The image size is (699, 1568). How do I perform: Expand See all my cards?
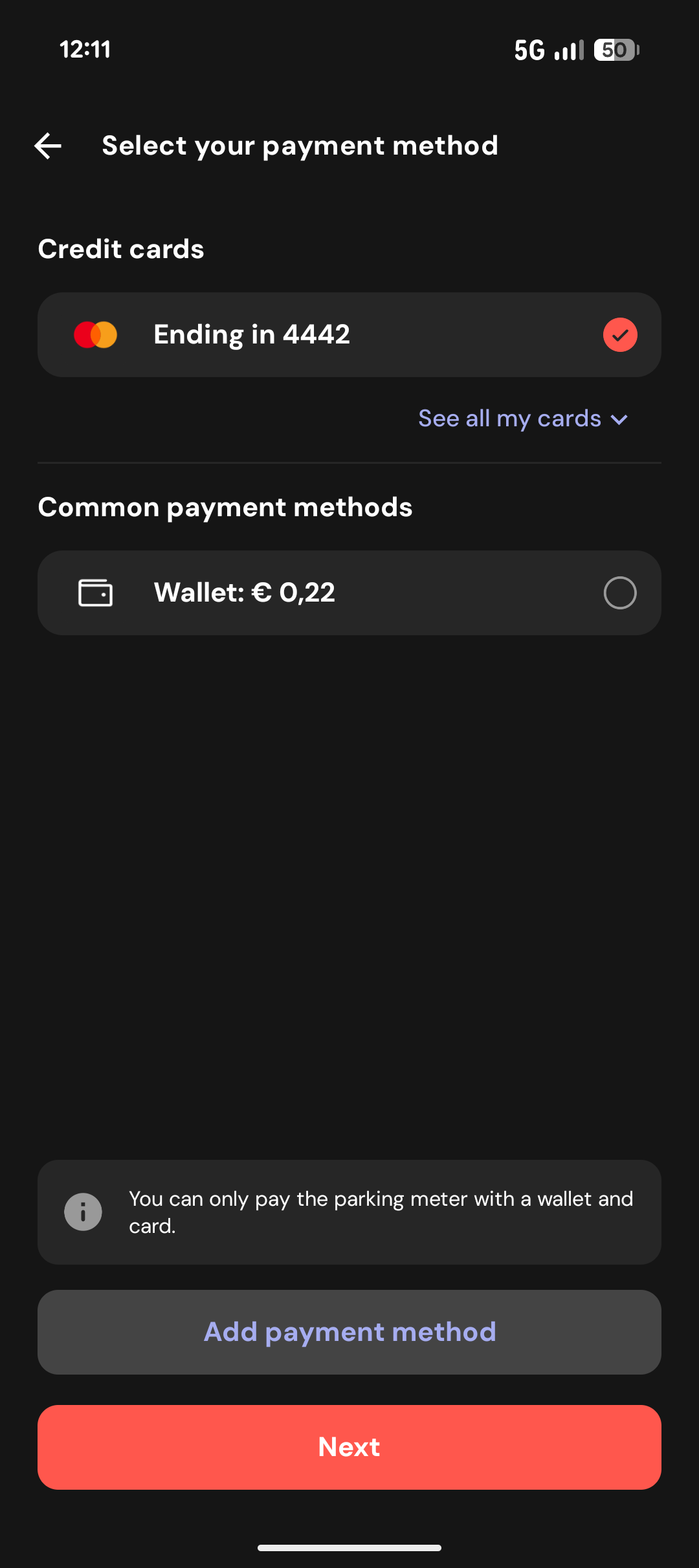(522, 419)
